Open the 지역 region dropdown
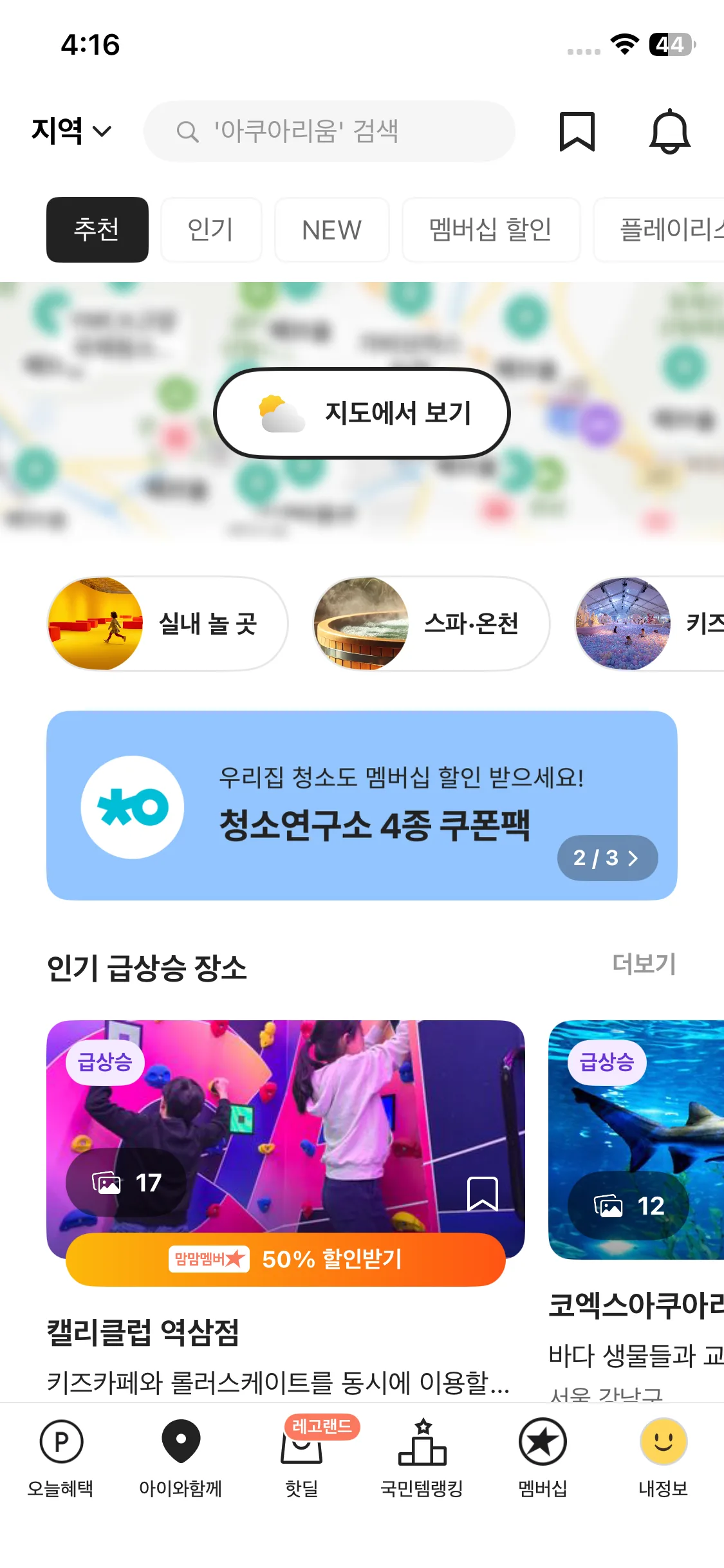 pos(71,131)
